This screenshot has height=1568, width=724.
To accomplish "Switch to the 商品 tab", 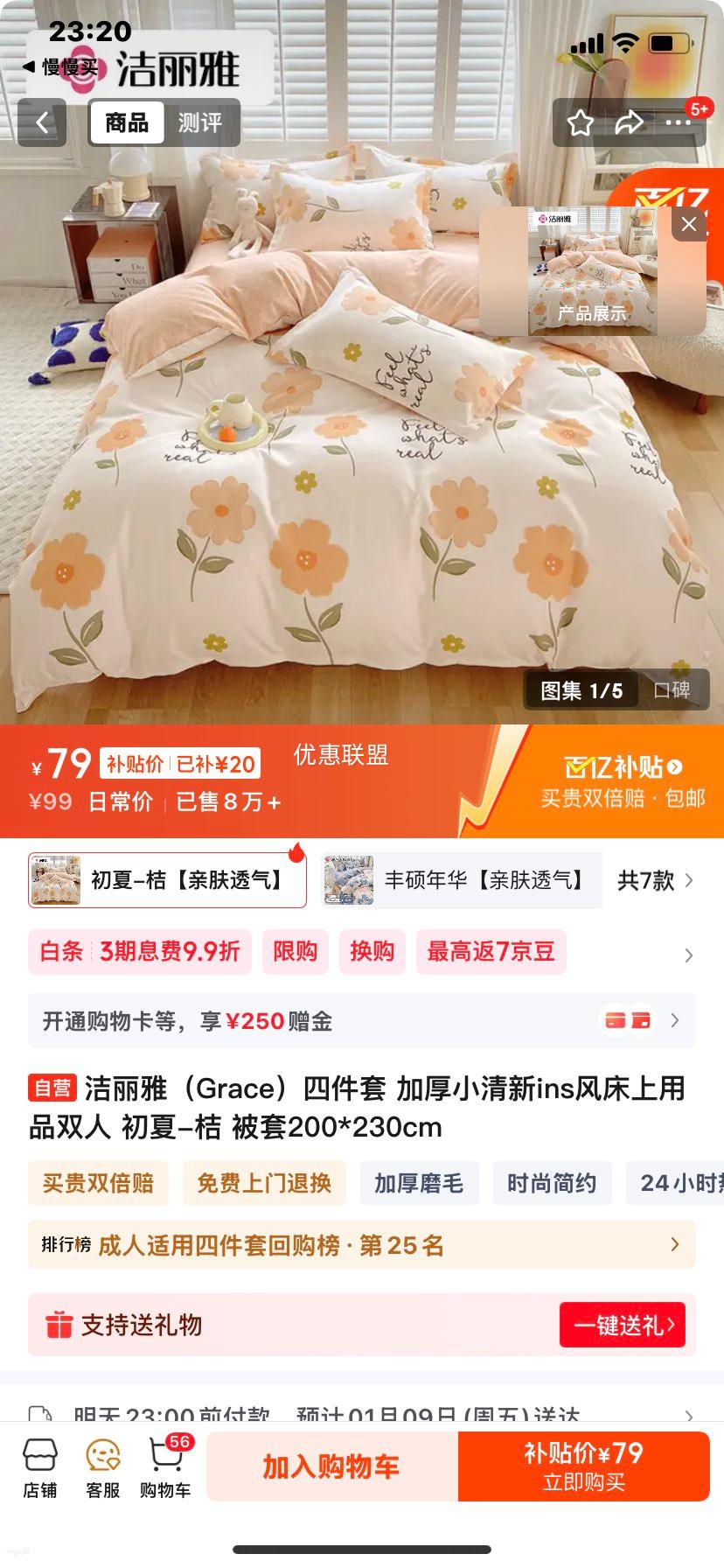I will click(129, 123).
